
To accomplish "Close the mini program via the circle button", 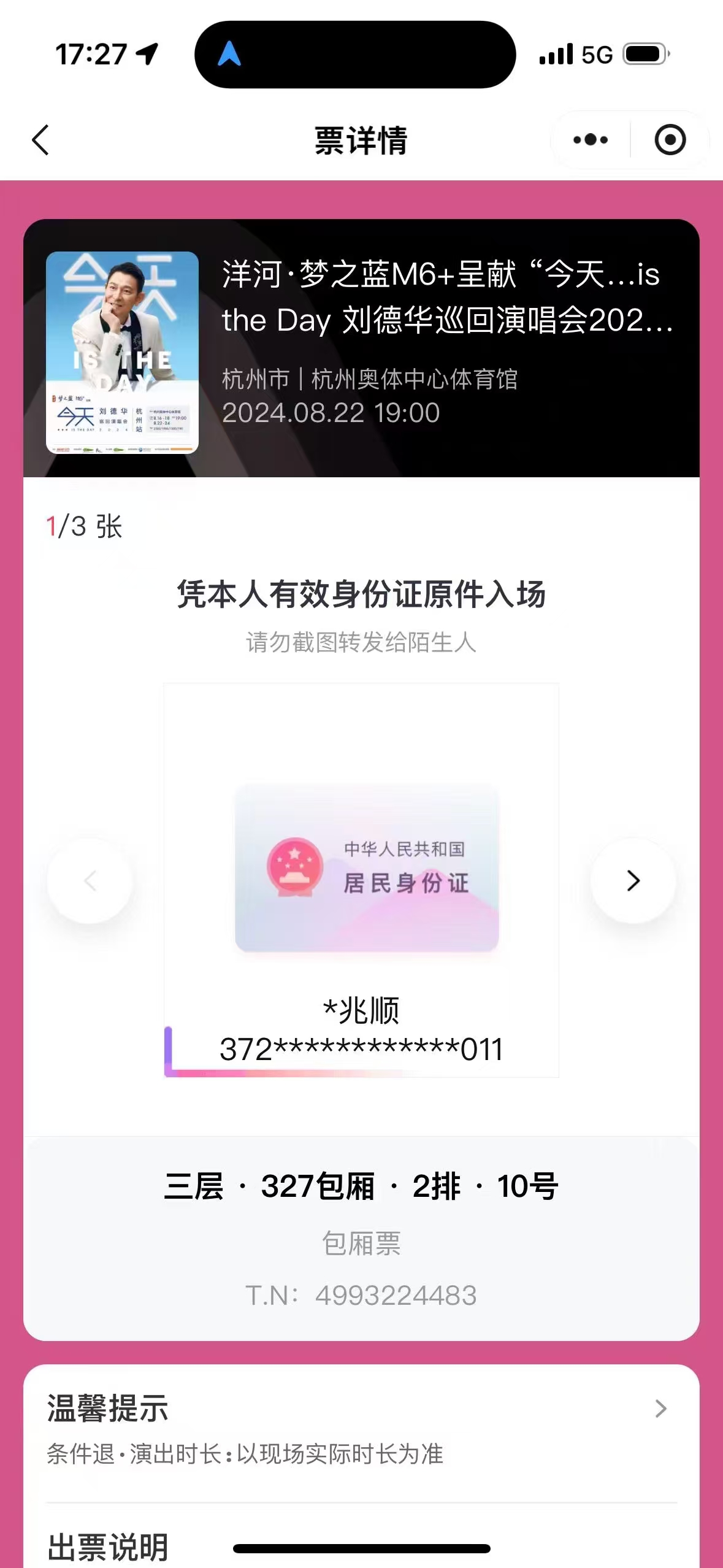I will [x=670, y=140].
